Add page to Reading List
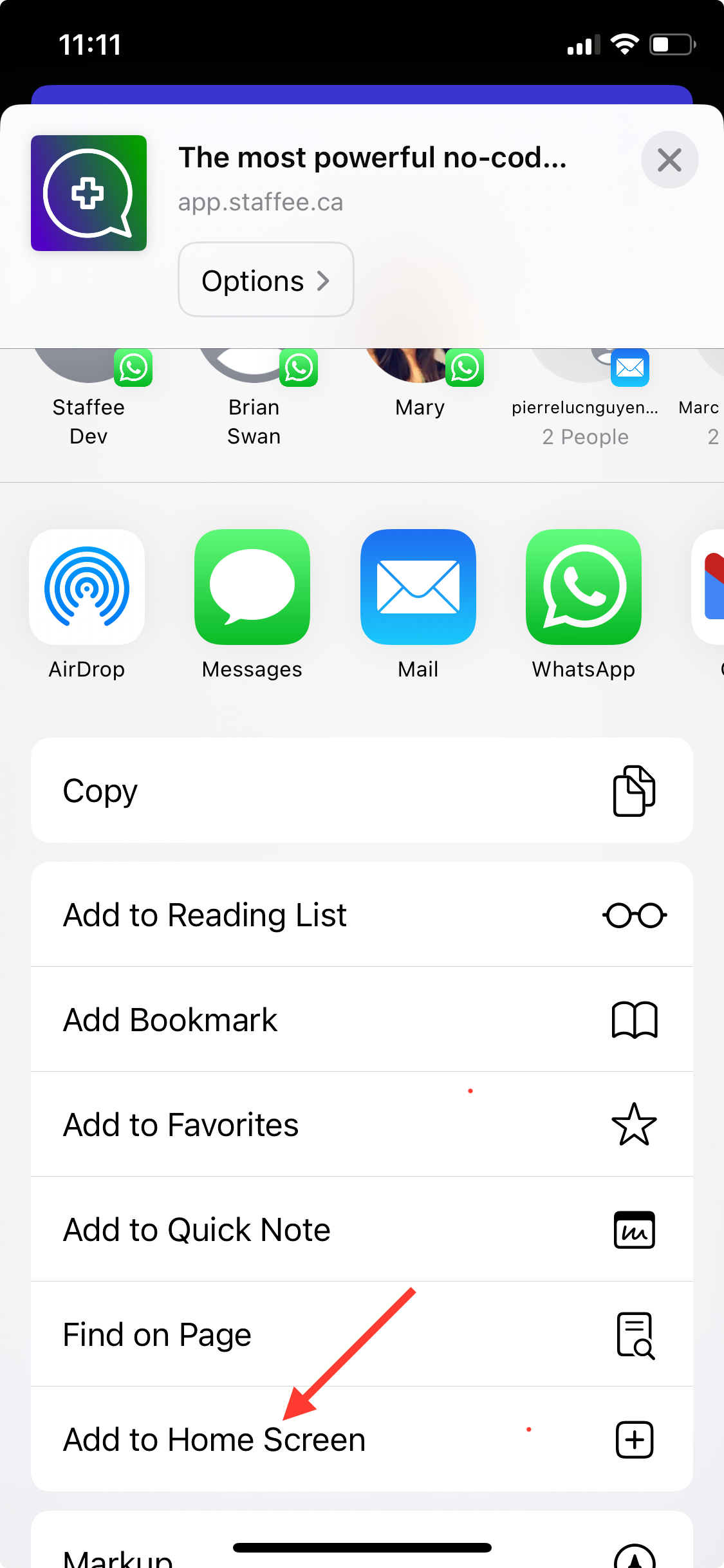The width and height of the screenshot is (724, 1568). [362, 915]
